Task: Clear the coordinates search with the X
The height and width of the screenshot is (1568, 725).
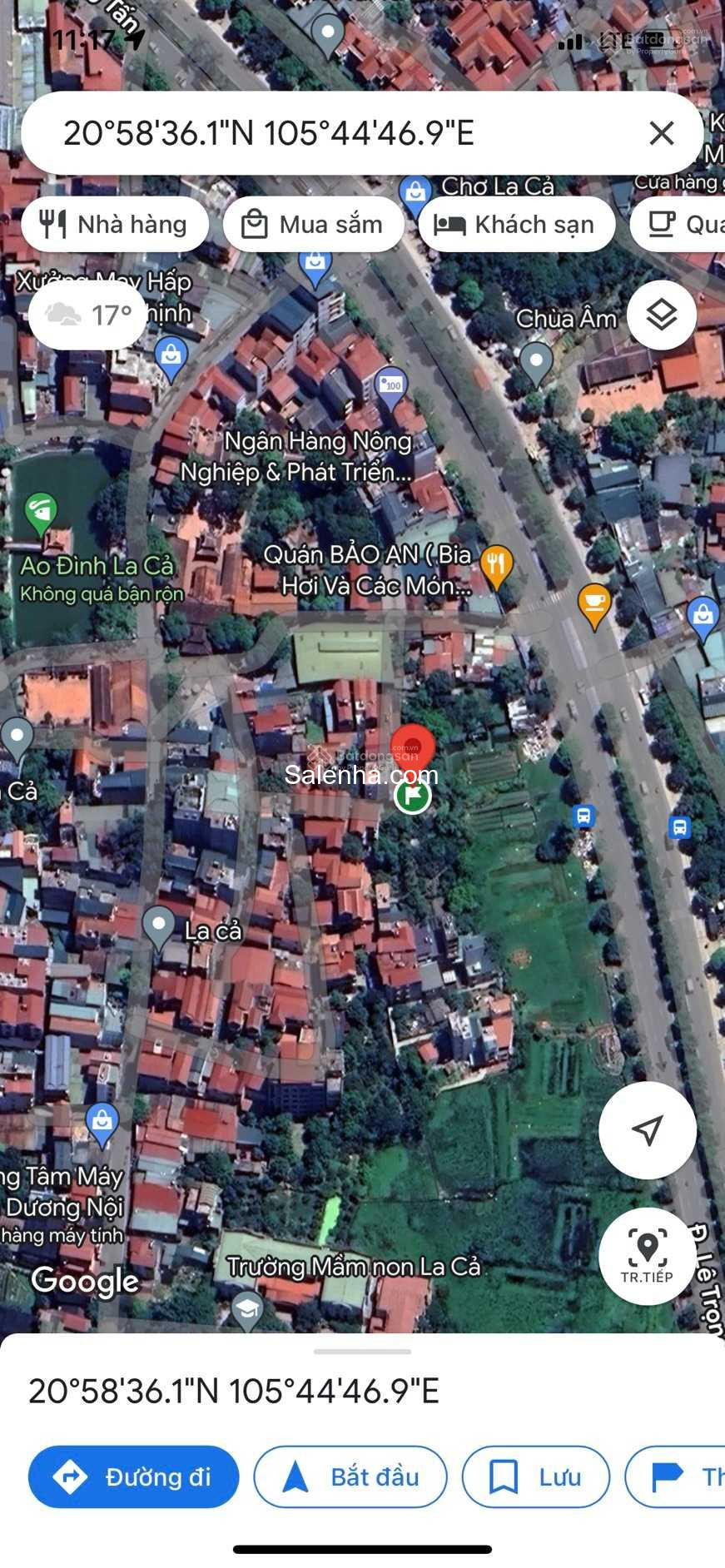Action: coord(661,133)
